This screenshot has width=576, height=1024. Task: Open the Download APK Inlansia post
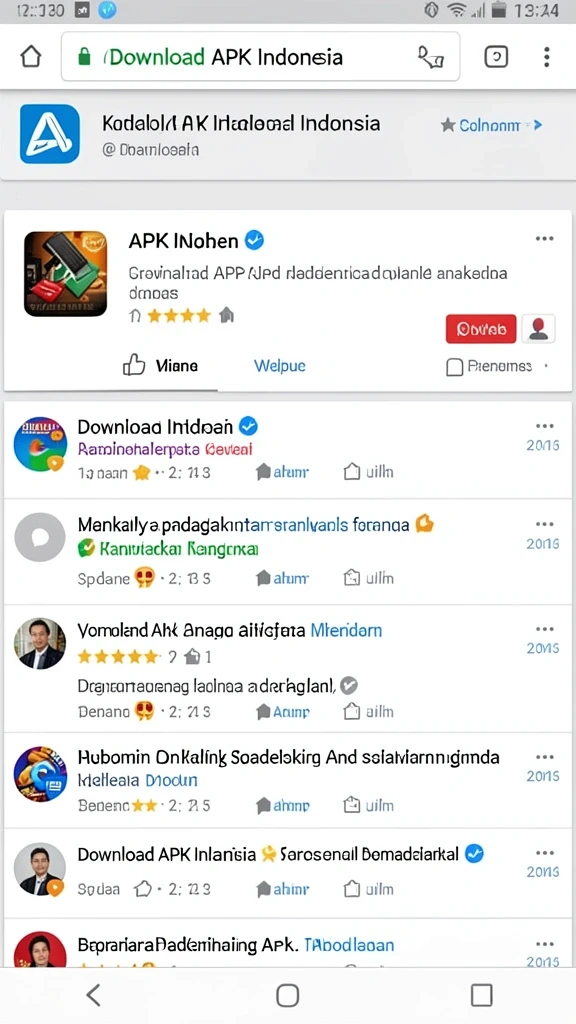tap(287, 873)
